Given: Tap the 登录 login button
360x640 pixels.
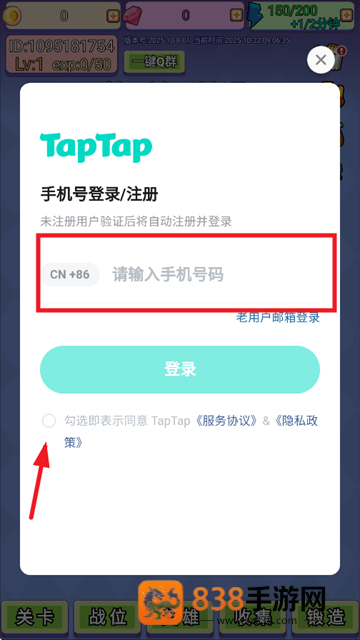Looking at the screenshot, I should 180,369.
